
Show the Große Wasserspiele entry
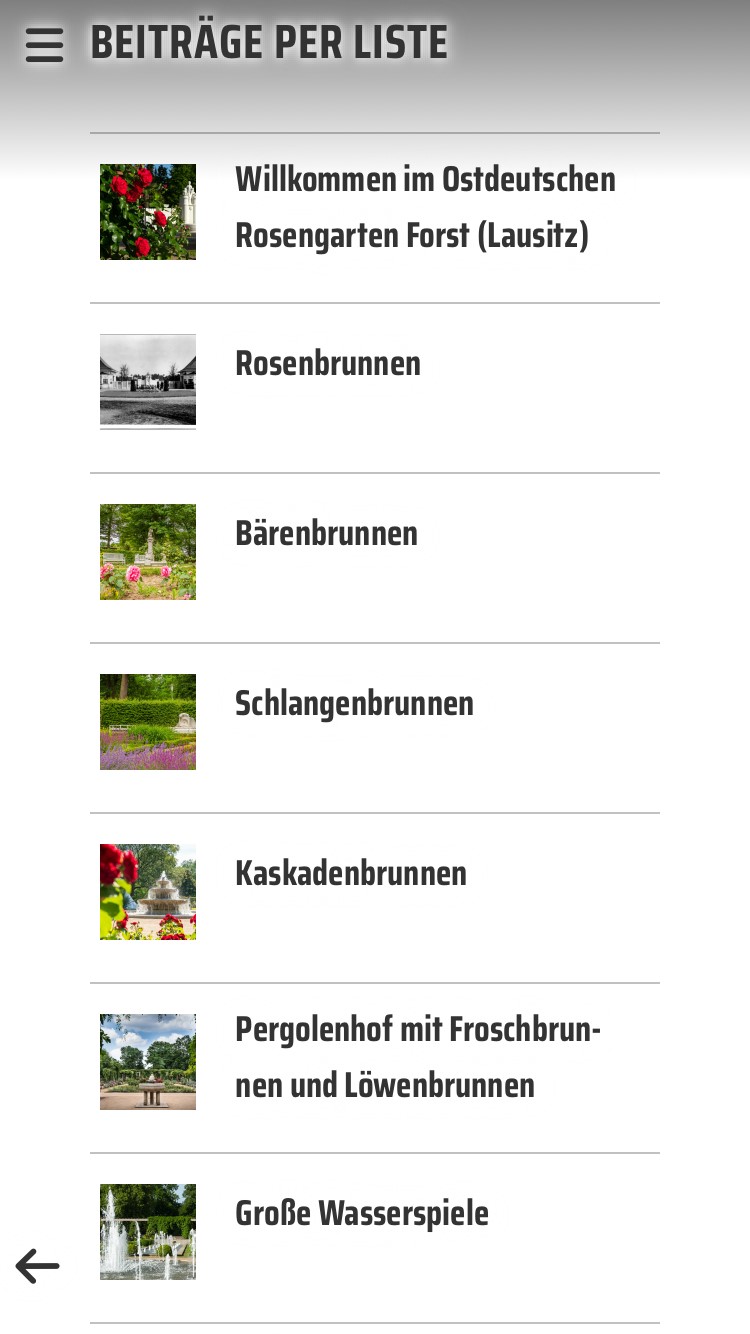pyautogui.click(x=361, y=1214)
